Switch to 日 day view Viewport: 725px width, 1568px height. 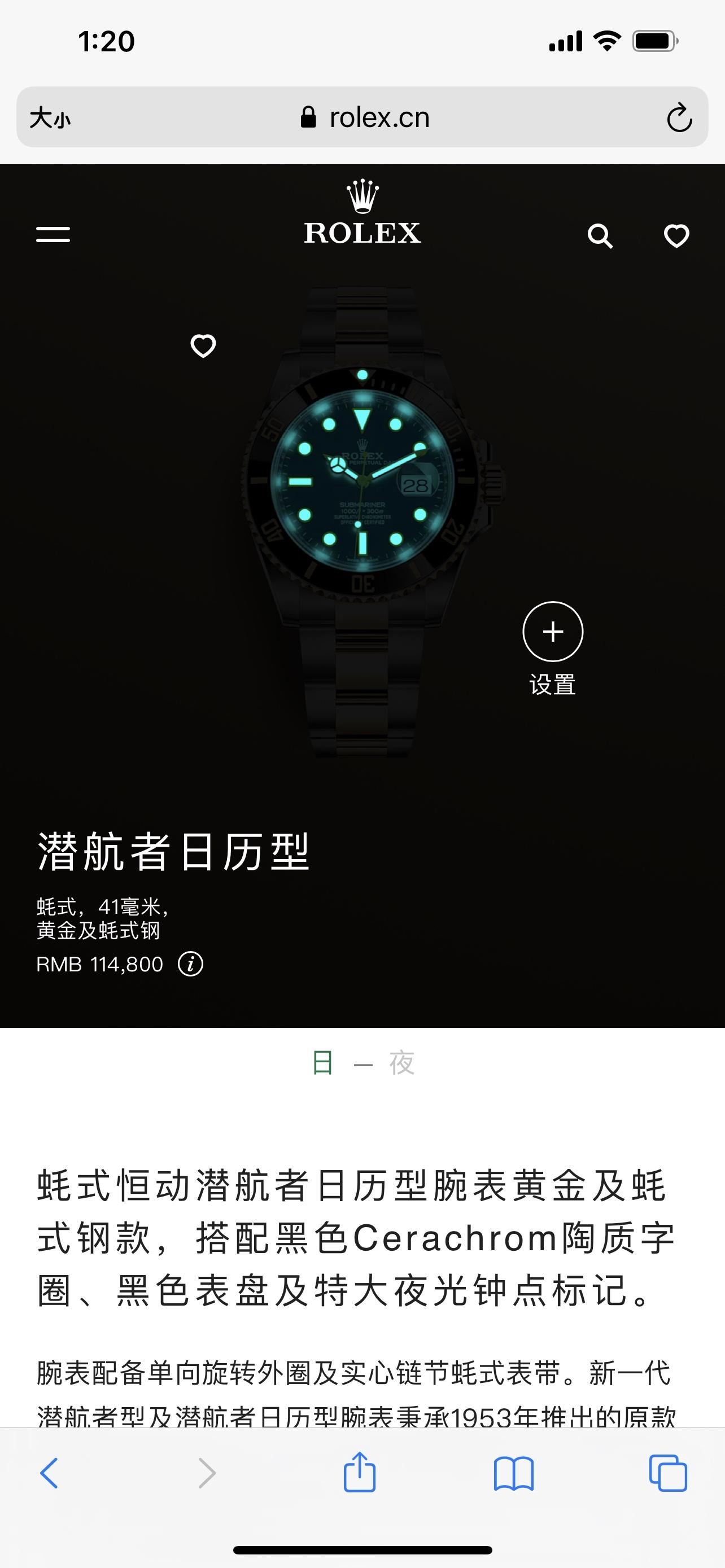322,1063
